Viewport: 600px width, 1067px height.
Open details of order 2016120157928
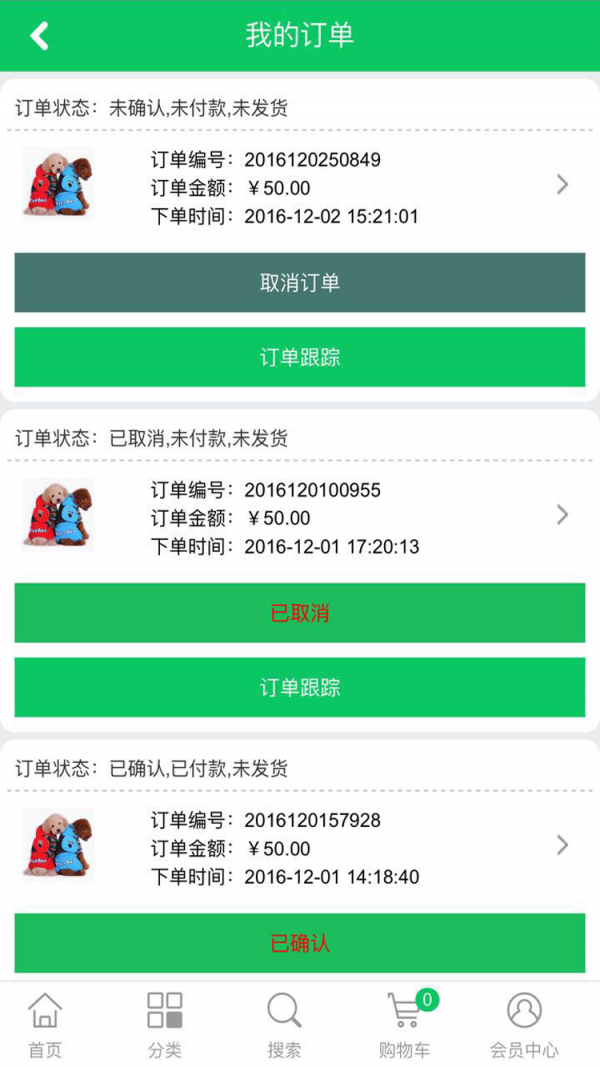coord(562,846)
